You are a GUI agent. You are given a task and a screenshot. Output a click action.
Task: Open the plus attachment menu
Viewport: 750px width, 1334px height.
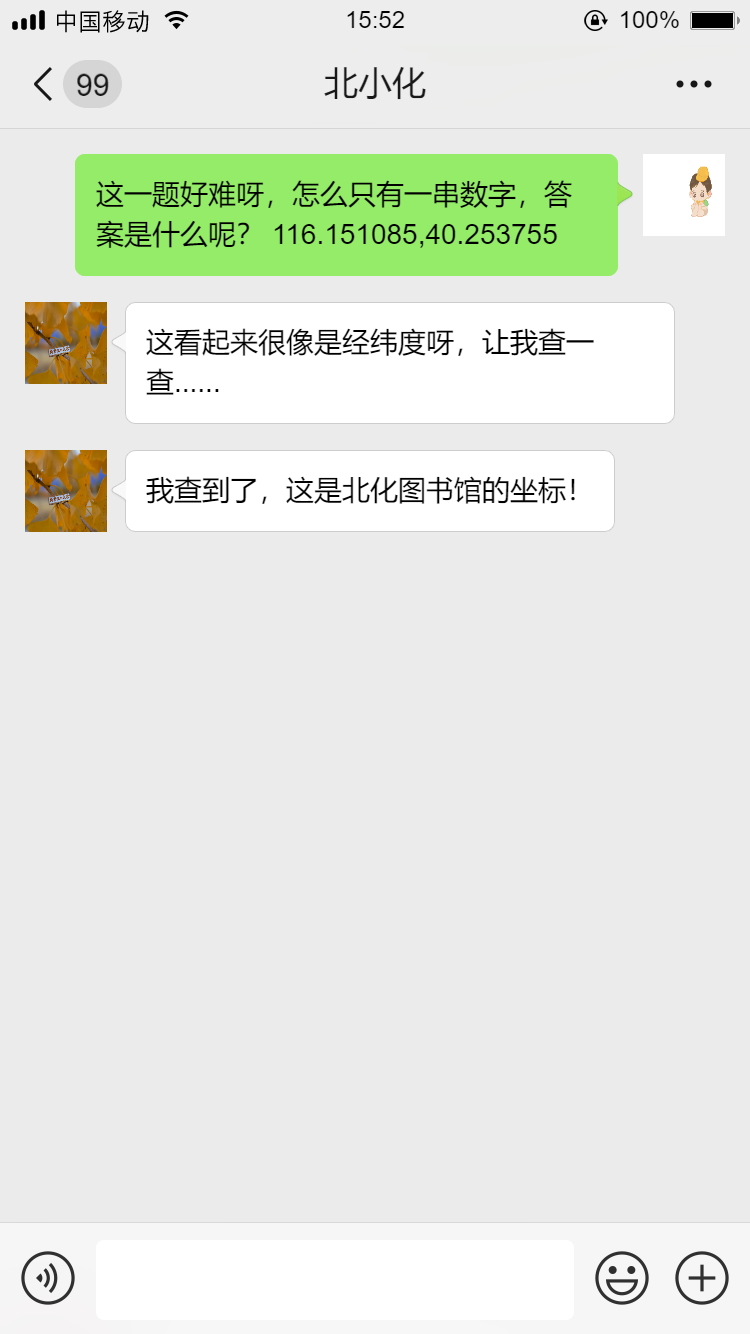(702, 1278)
